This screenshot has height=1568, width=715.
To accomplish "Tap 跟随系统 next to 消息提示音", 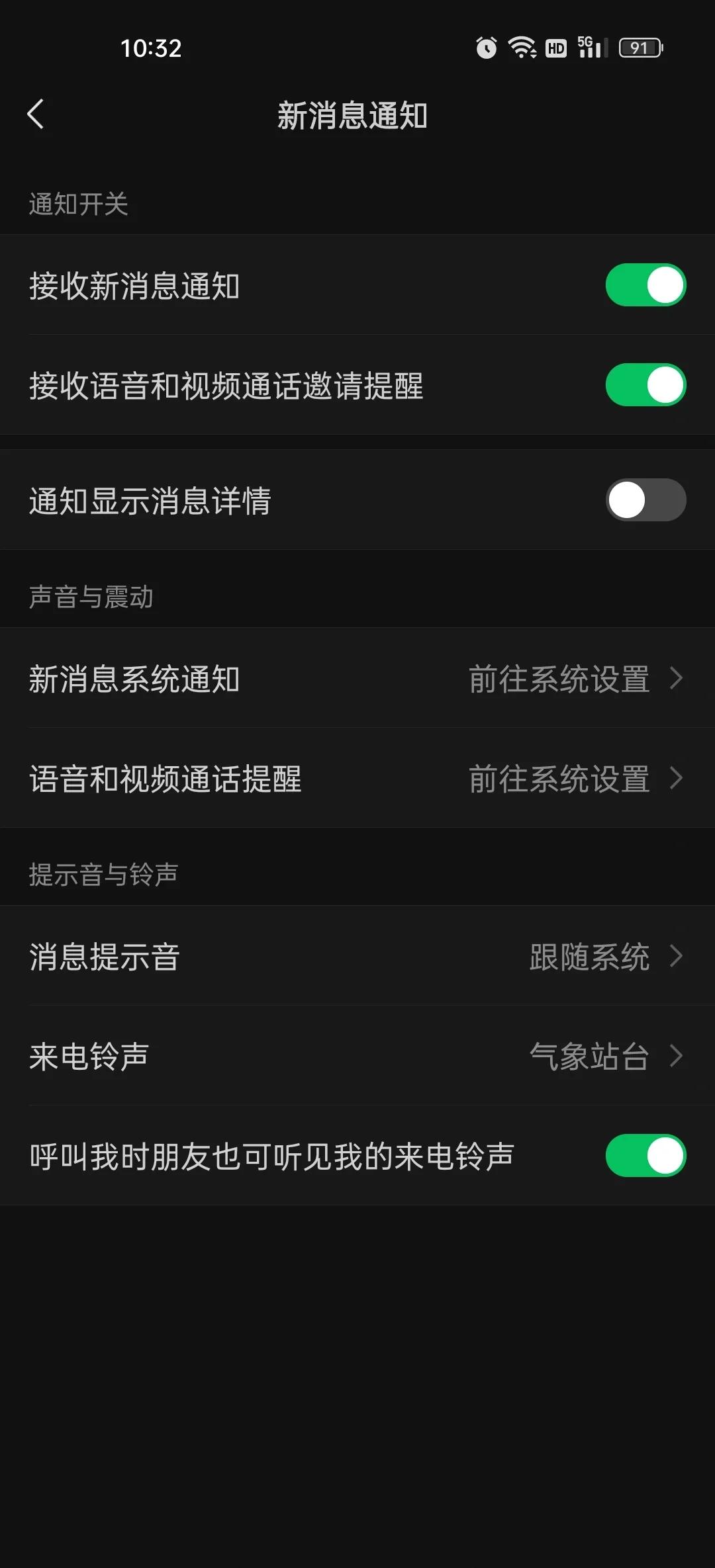I will [588, 956].
